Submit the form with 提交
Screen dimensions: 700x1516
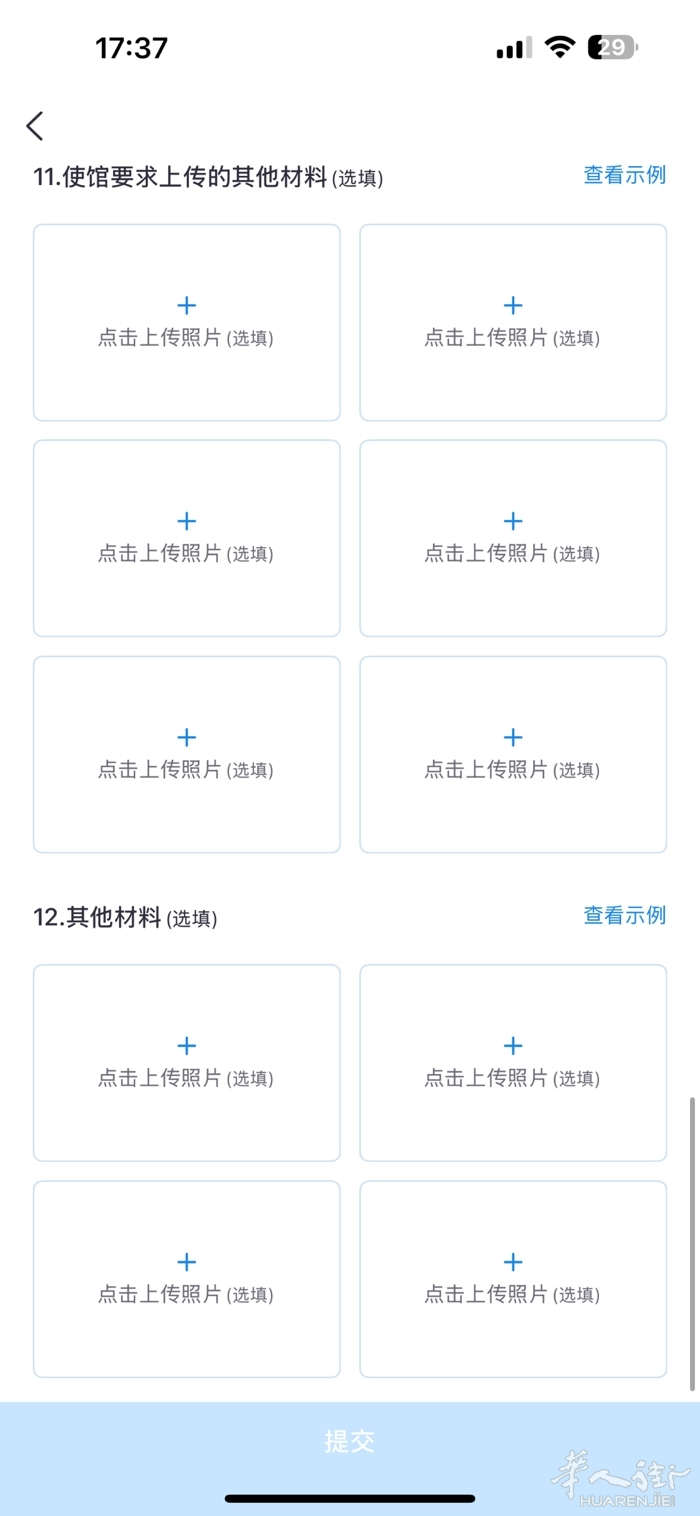coord(349,1441)
